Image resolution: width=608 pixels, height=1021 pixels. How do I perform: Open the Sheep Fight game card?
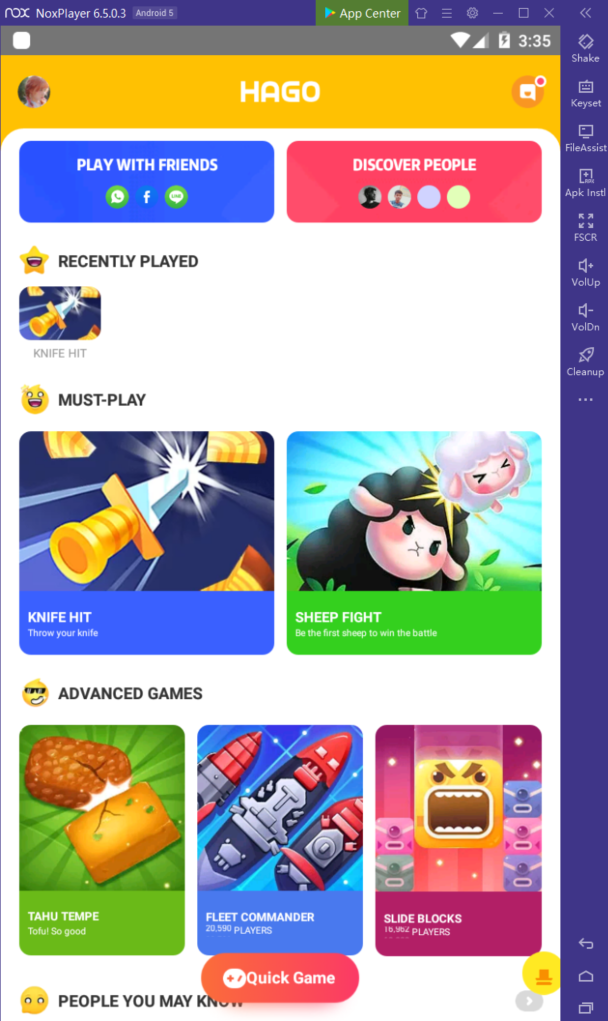[x=414, y=542]
